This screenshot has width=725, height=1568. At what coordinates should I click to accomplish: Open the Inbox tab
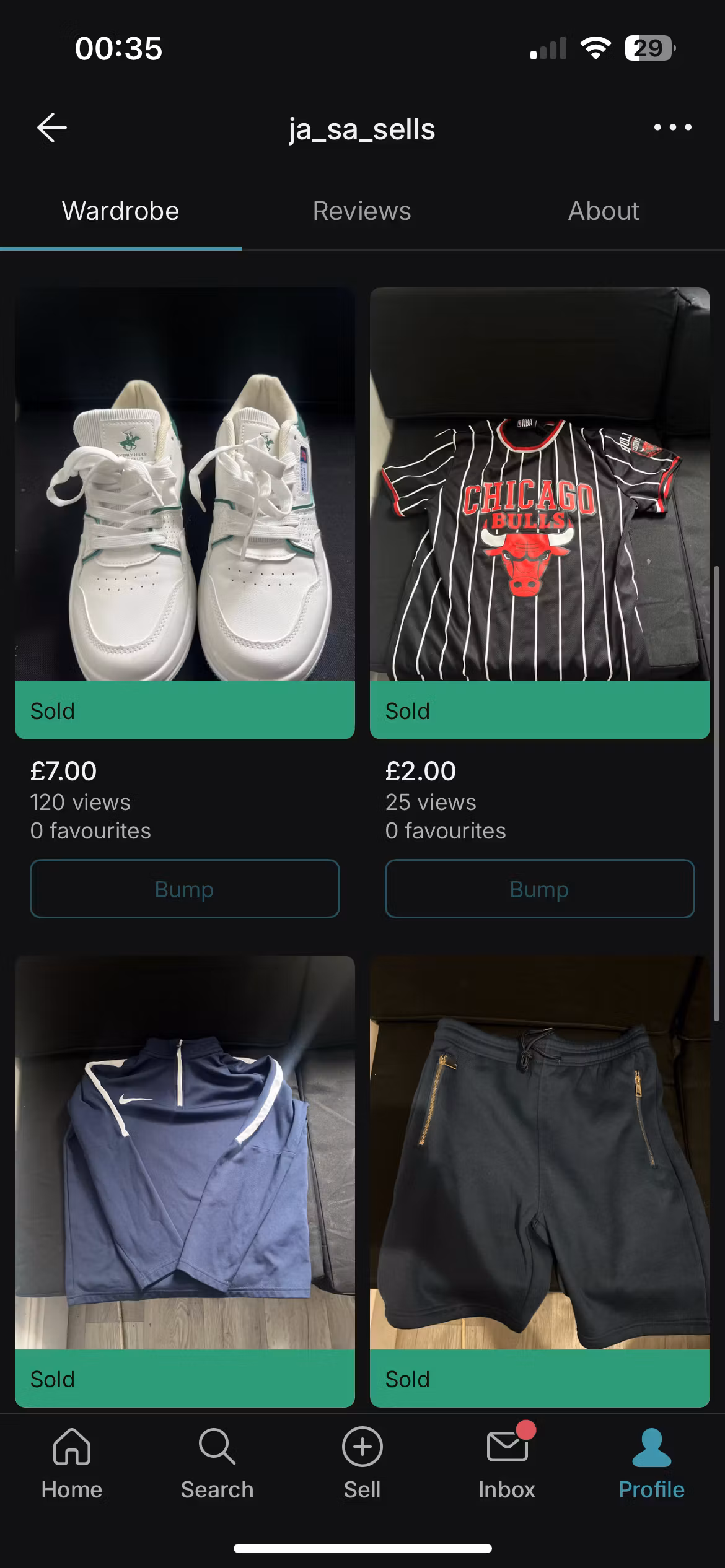tap(507, 1463)
